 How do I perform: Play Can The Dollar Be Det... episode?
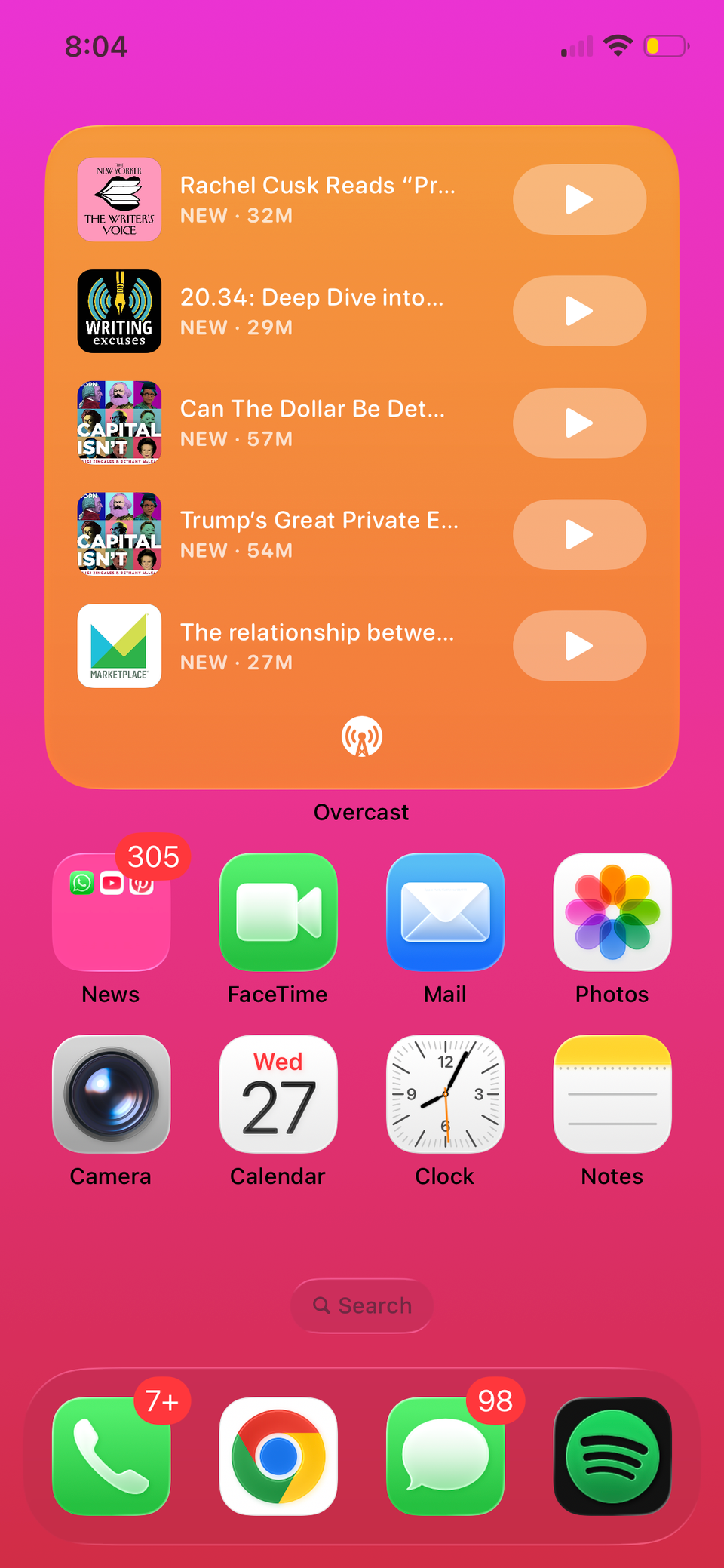coord(579,423)
